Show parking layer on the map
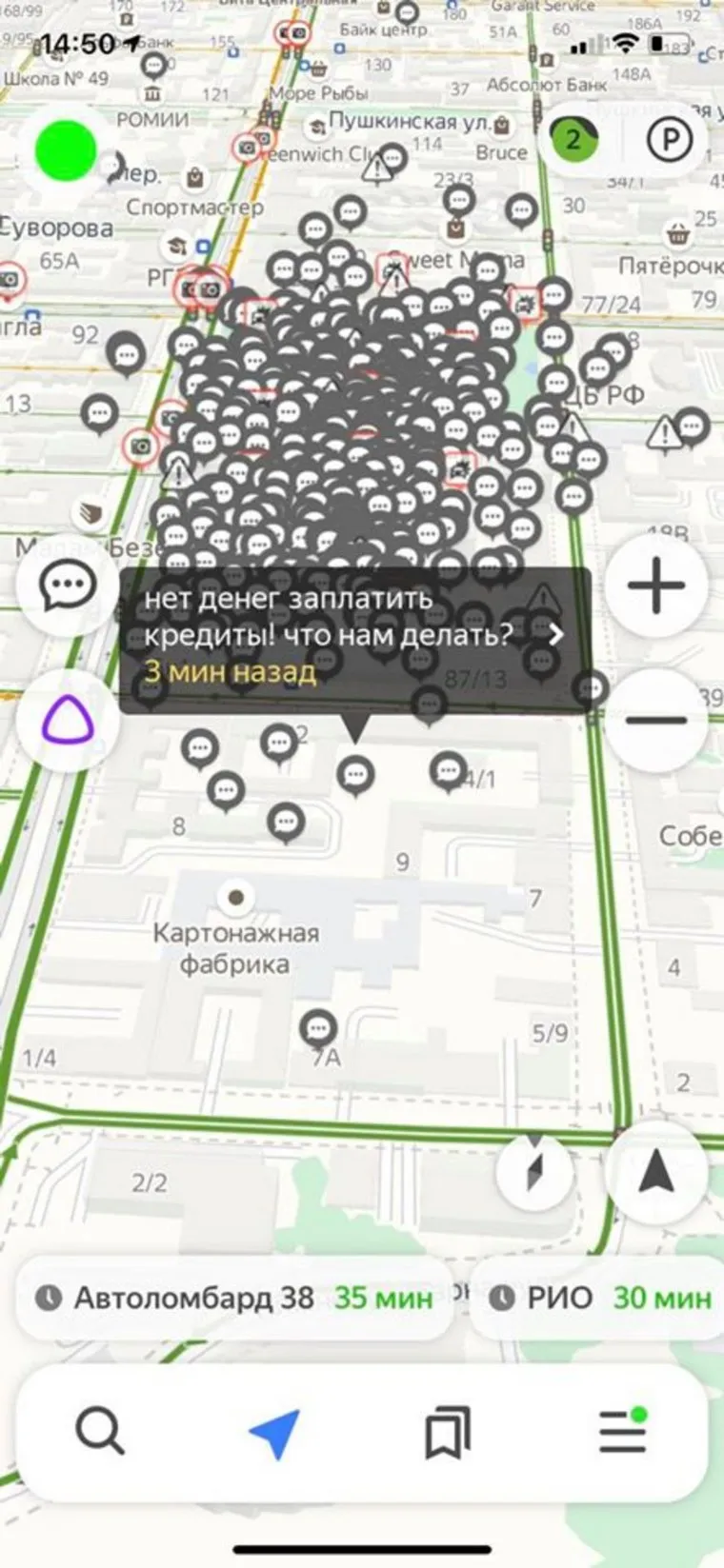This screenshot has height=1568, width=724. click(x=669, y=141)
